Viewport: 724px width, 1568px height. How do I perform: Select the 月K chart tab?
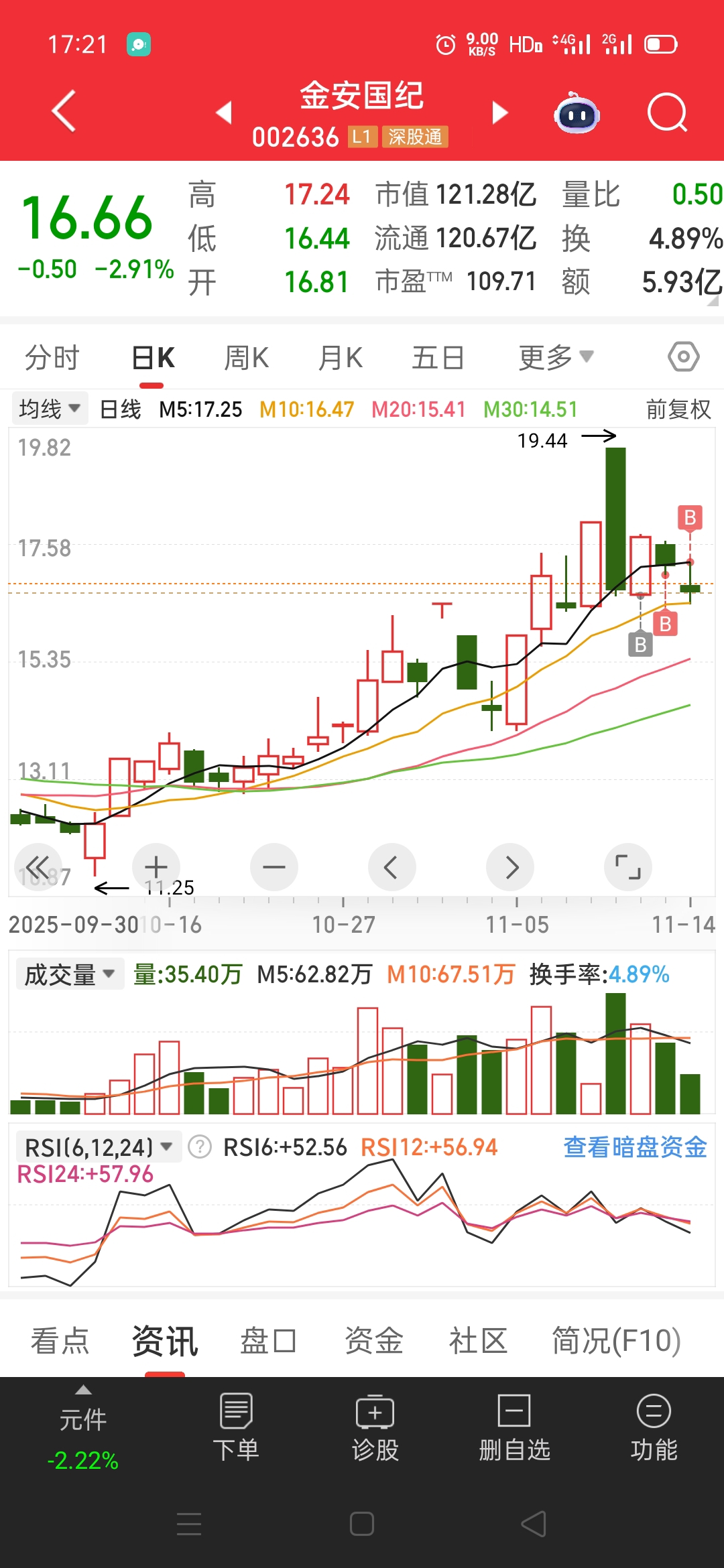340,357
